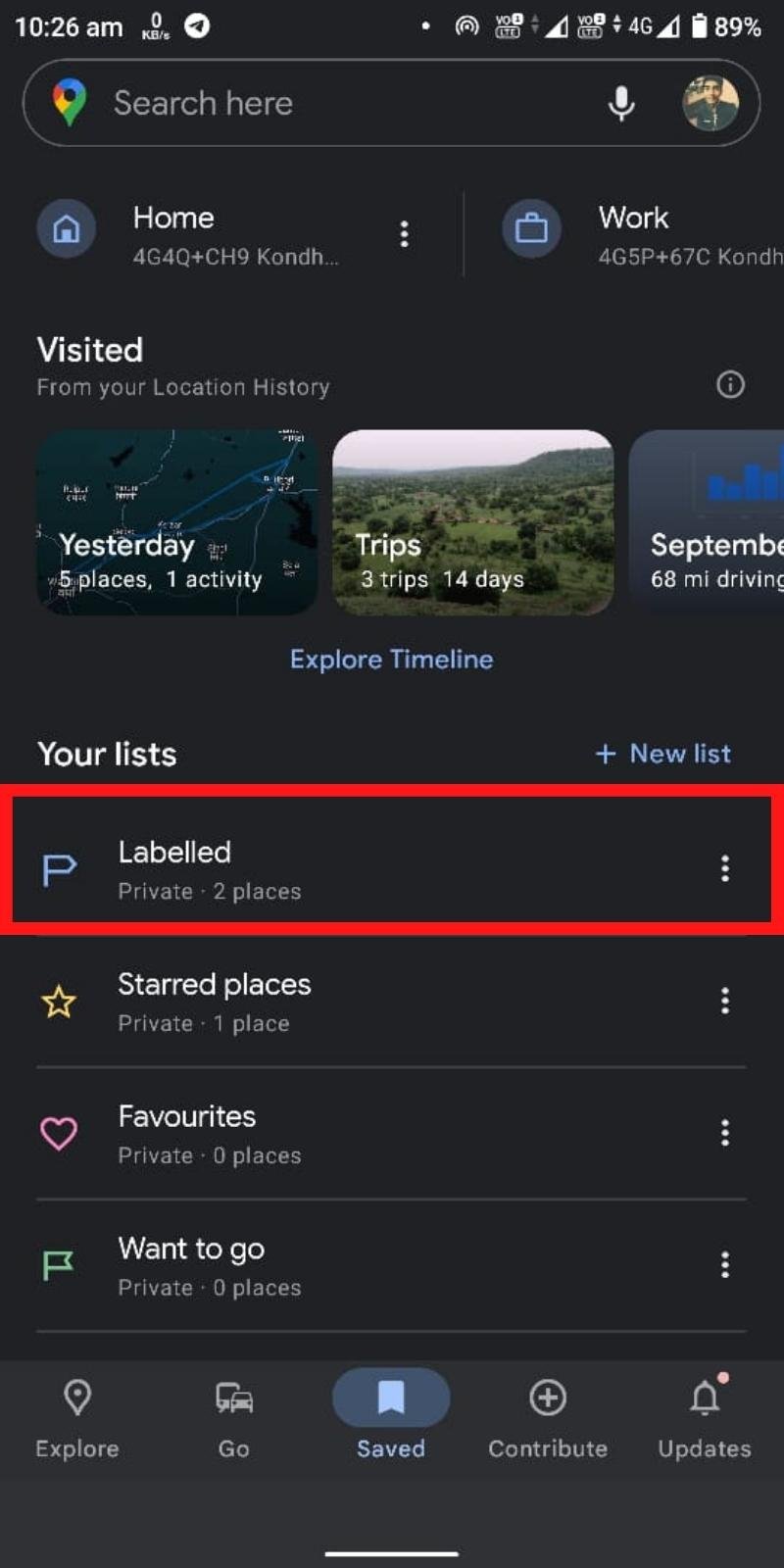Show info about Visited location history
The height and width of the screenshot is (1568, 784).
[730, 384]
